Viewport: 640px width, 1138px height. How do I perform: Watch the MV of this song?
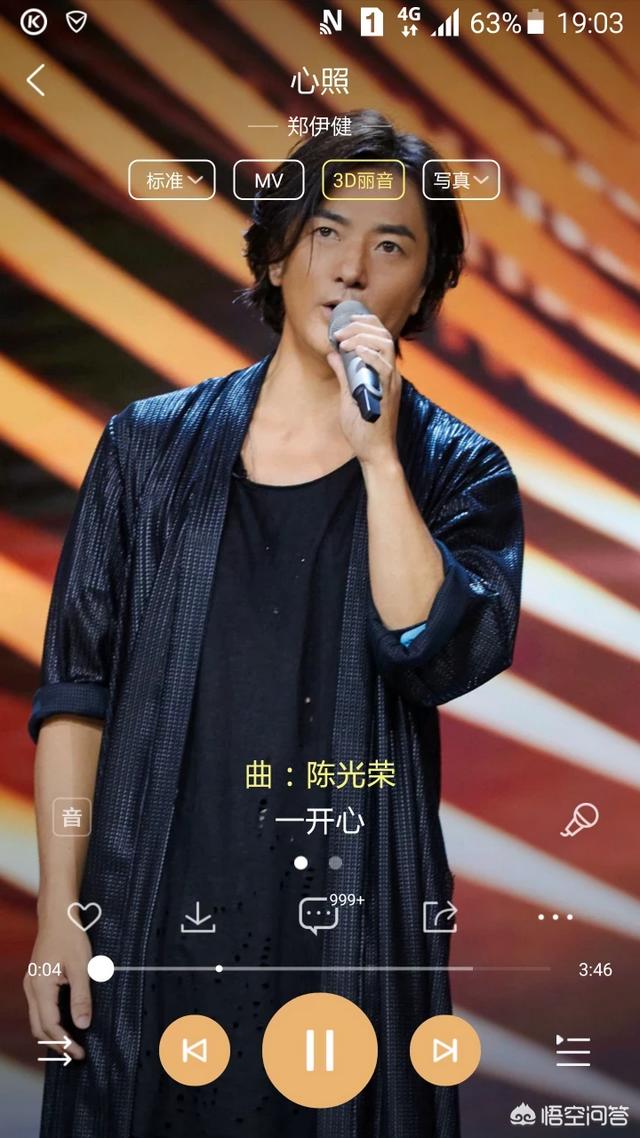[x=268, y=180]
